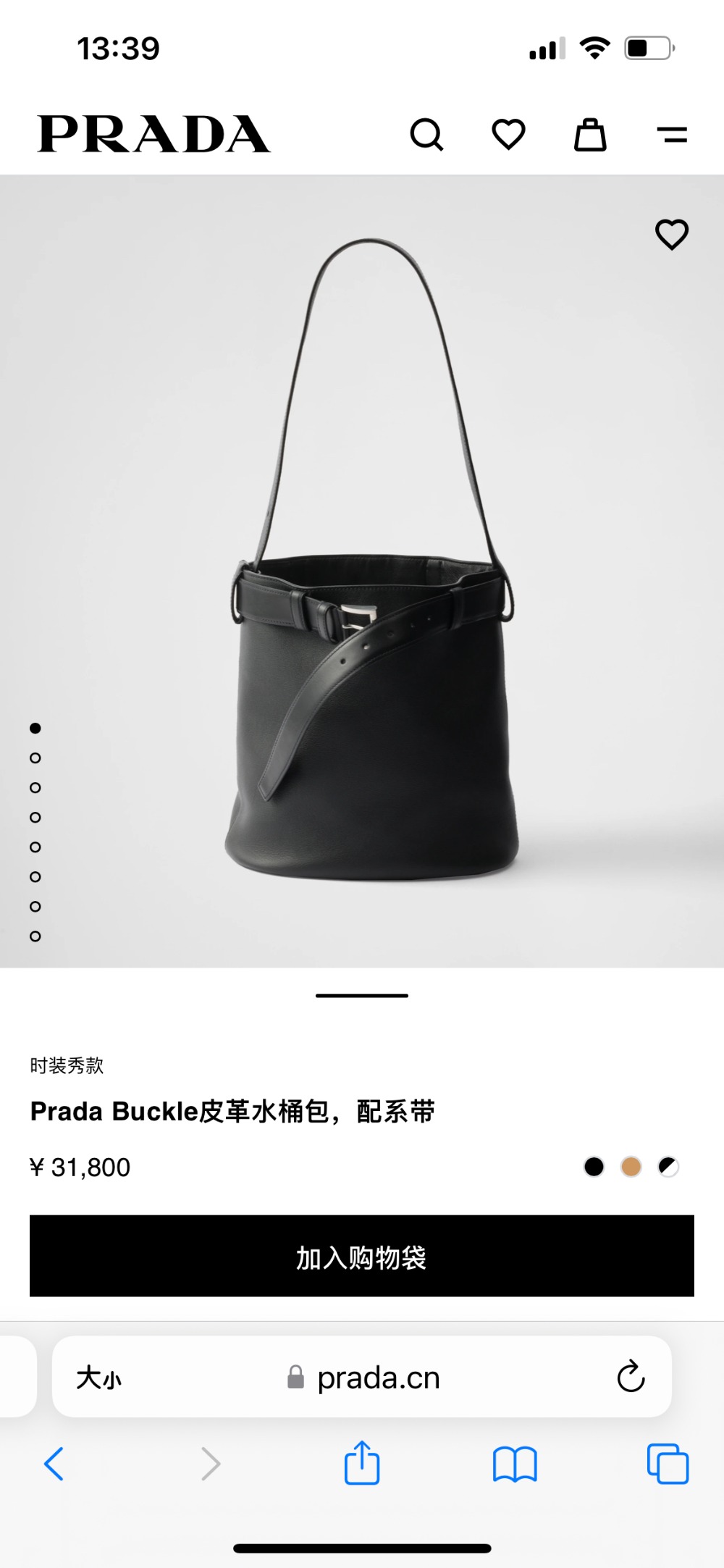Show all open Safari tabs
This screenshot has width=724, height=1568.
pos(668,1464)
